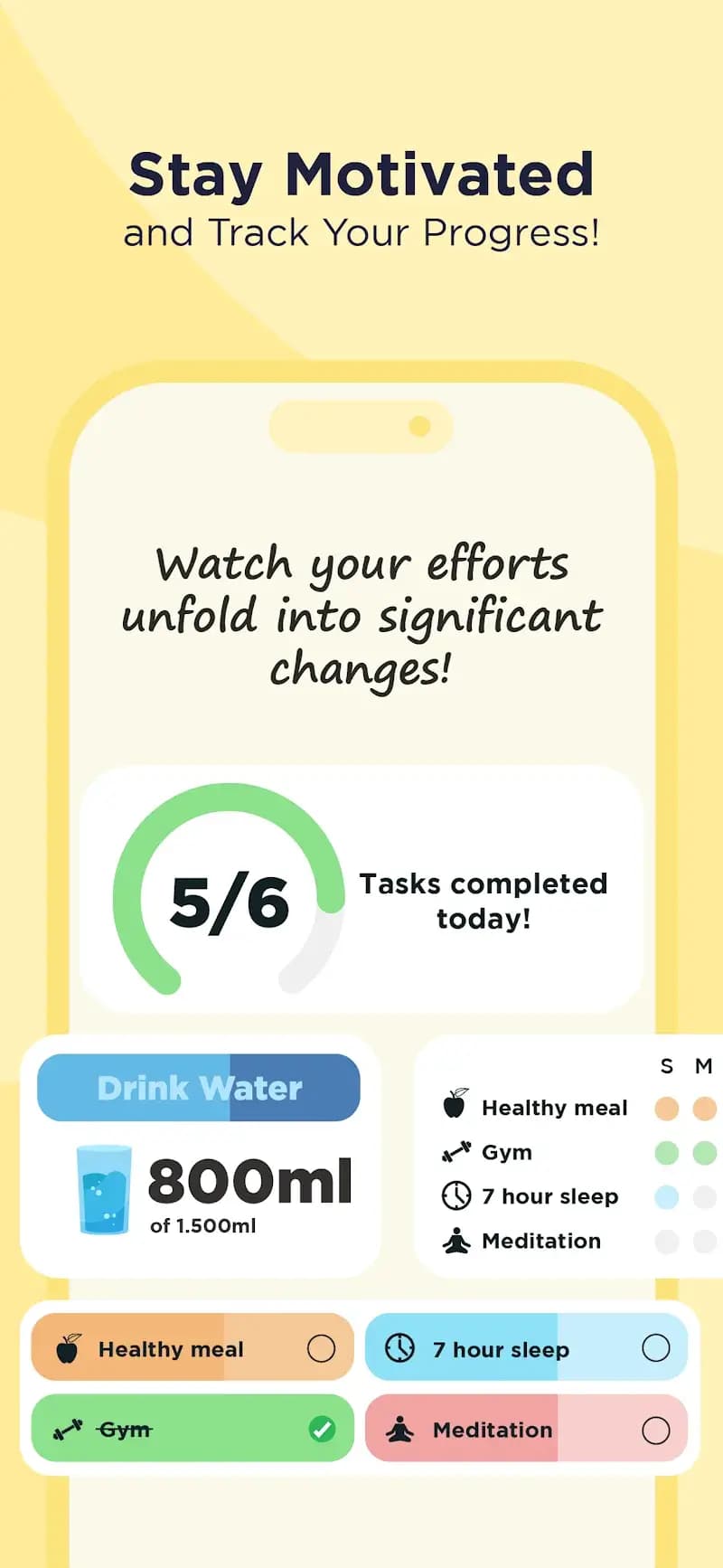Tap the meditation icon on the pink task row
The height and width of the screenshot is (1568, 723).
pyautogui.click(x=399, y=1429)
